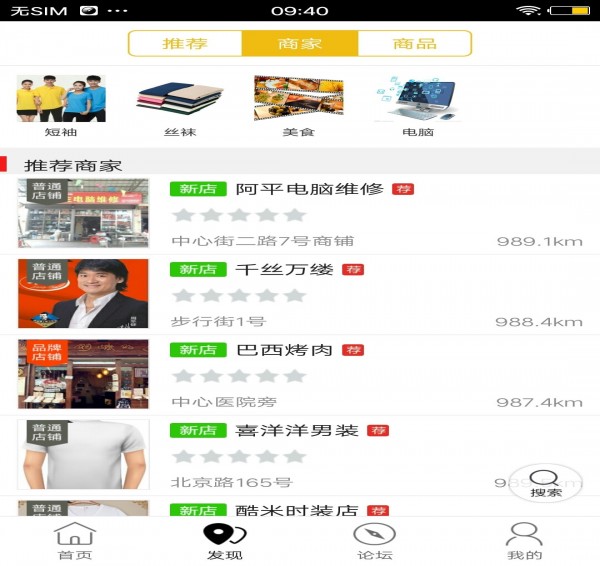Open the 电脑 category

tap(417, 106)
